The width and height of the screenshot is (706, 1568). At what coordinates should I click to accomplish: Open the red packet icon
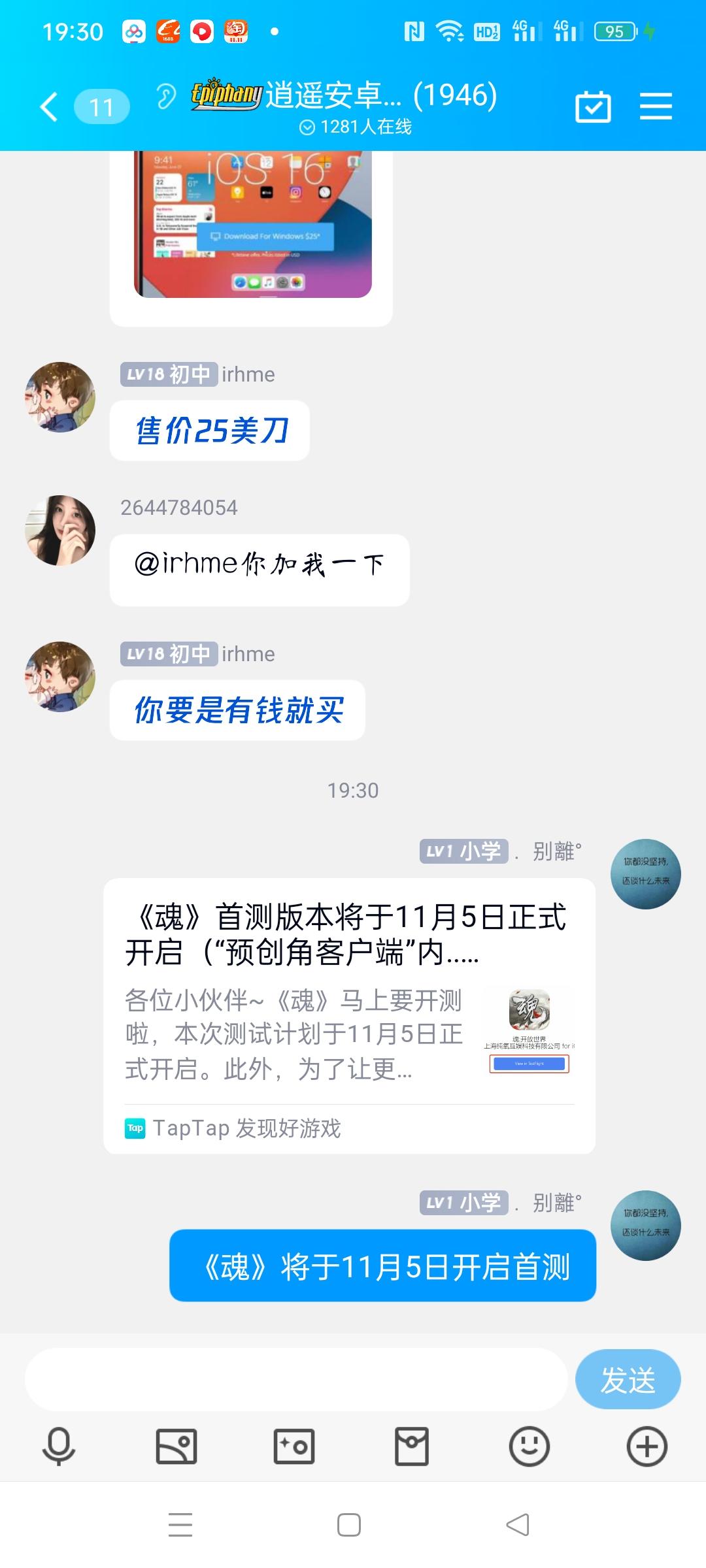[412, 1446]
